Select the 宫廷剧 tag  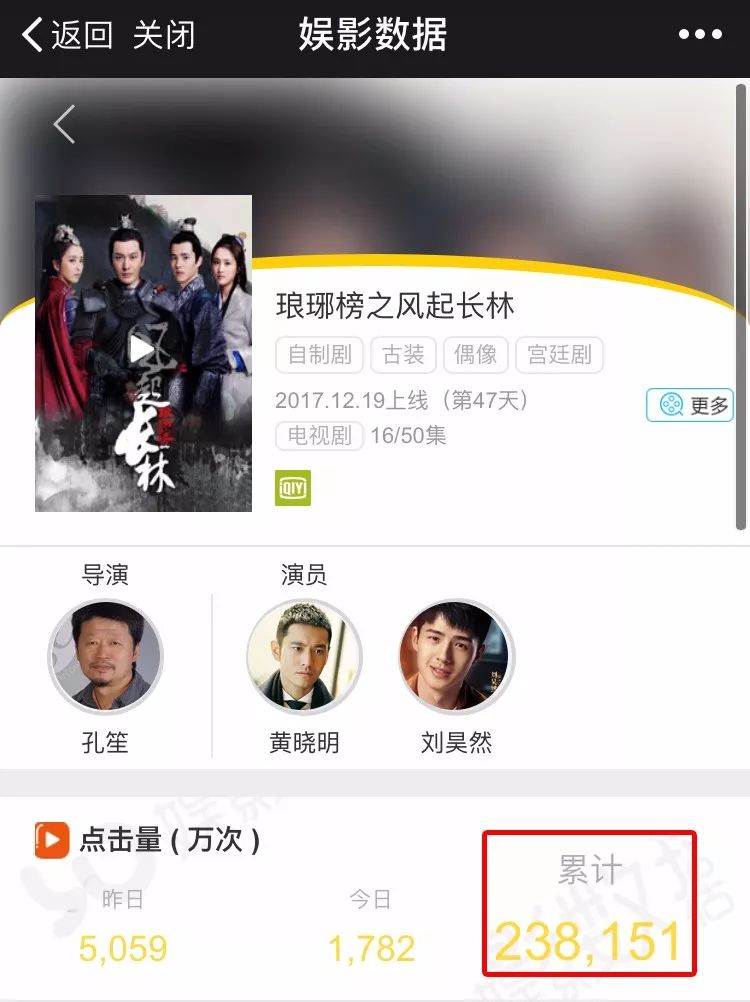(x=559, y=355)
